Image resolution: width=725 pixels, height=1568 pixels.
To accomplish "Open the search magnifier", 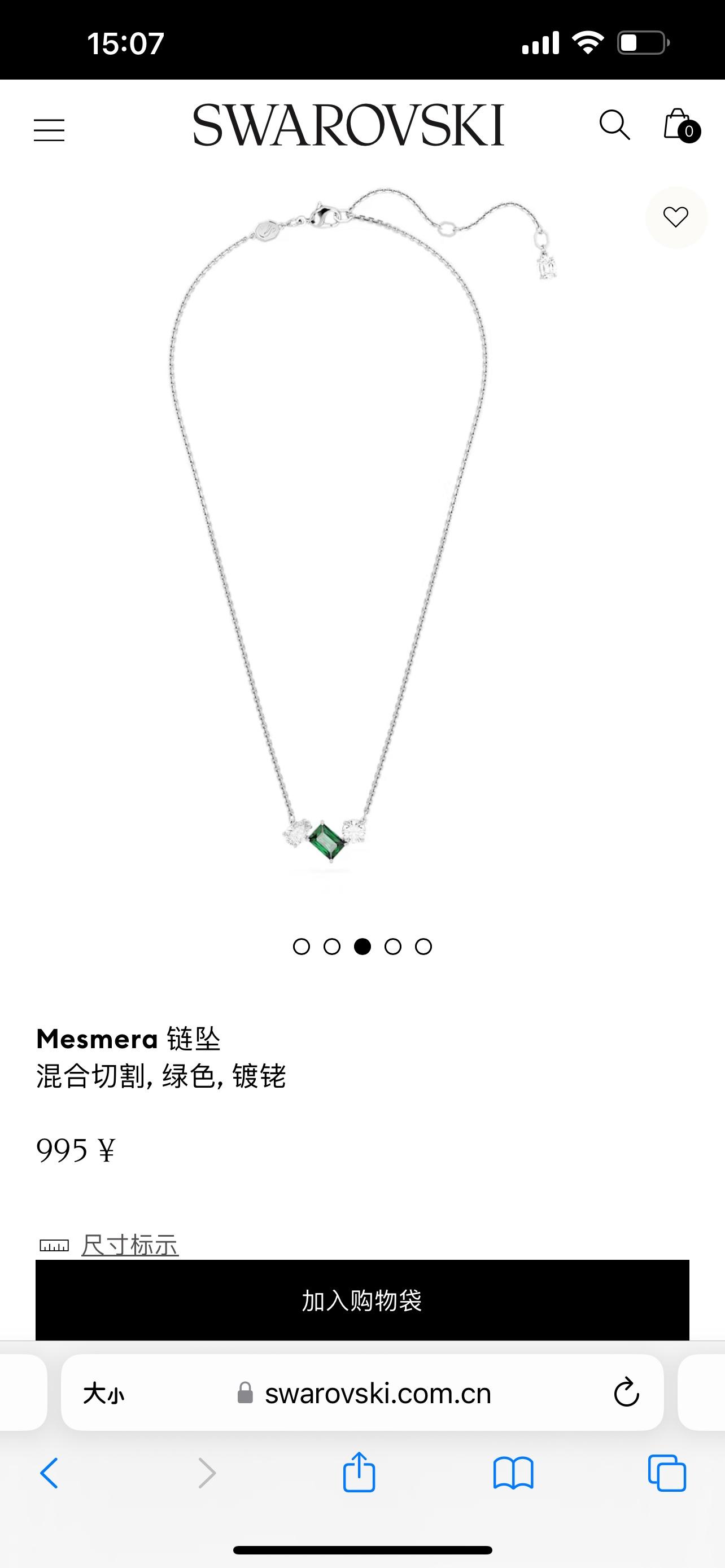I will [614, 125].
